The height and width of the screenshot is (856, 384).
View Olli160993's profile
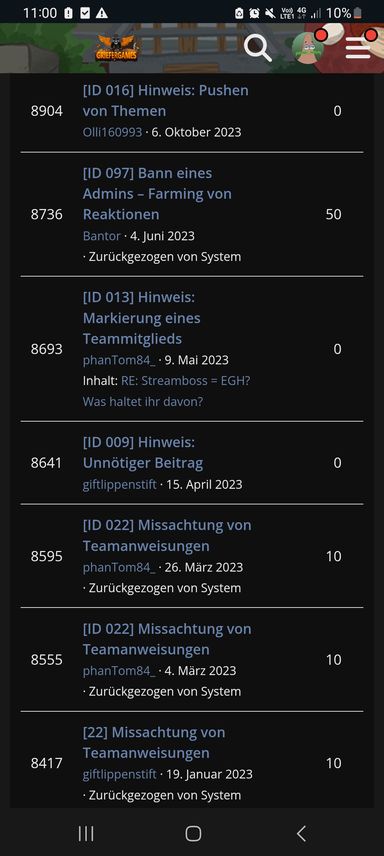(x=113, y=132)
